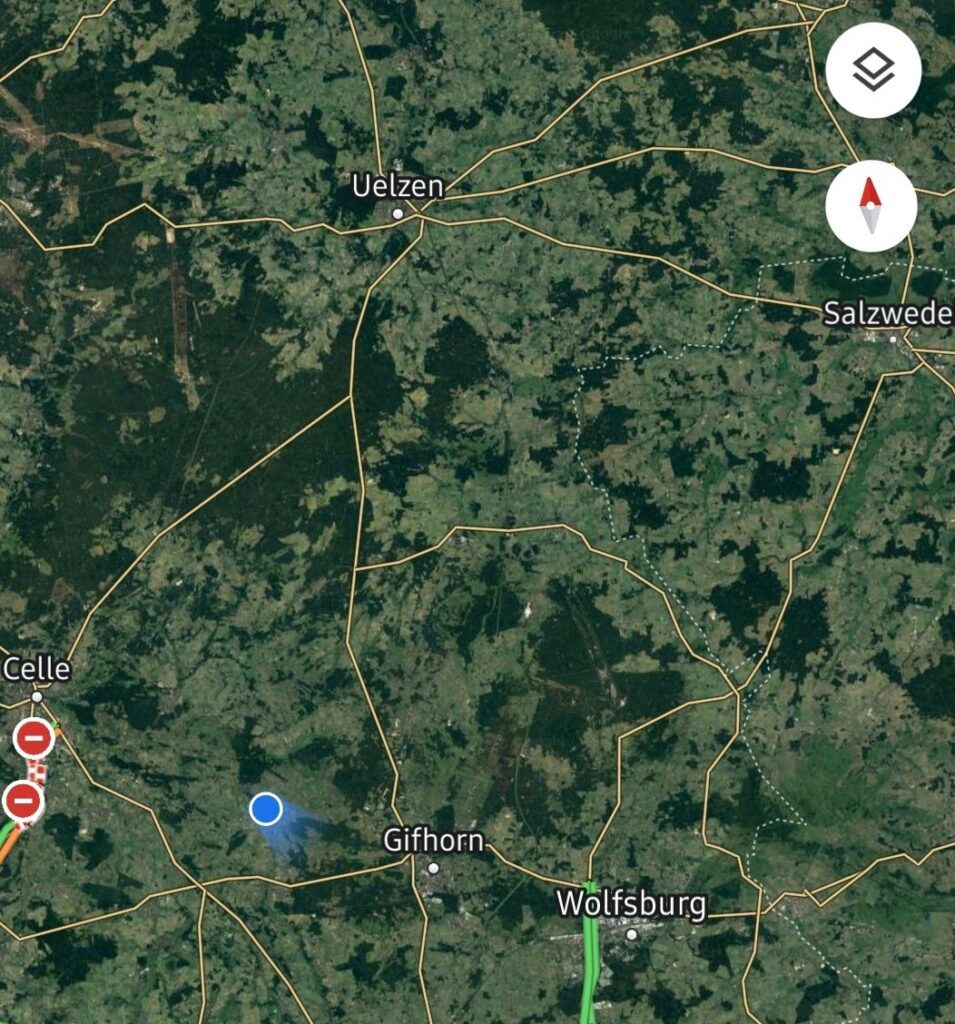Open the map layers selector

pyautogui.click(x=873, y=71)
